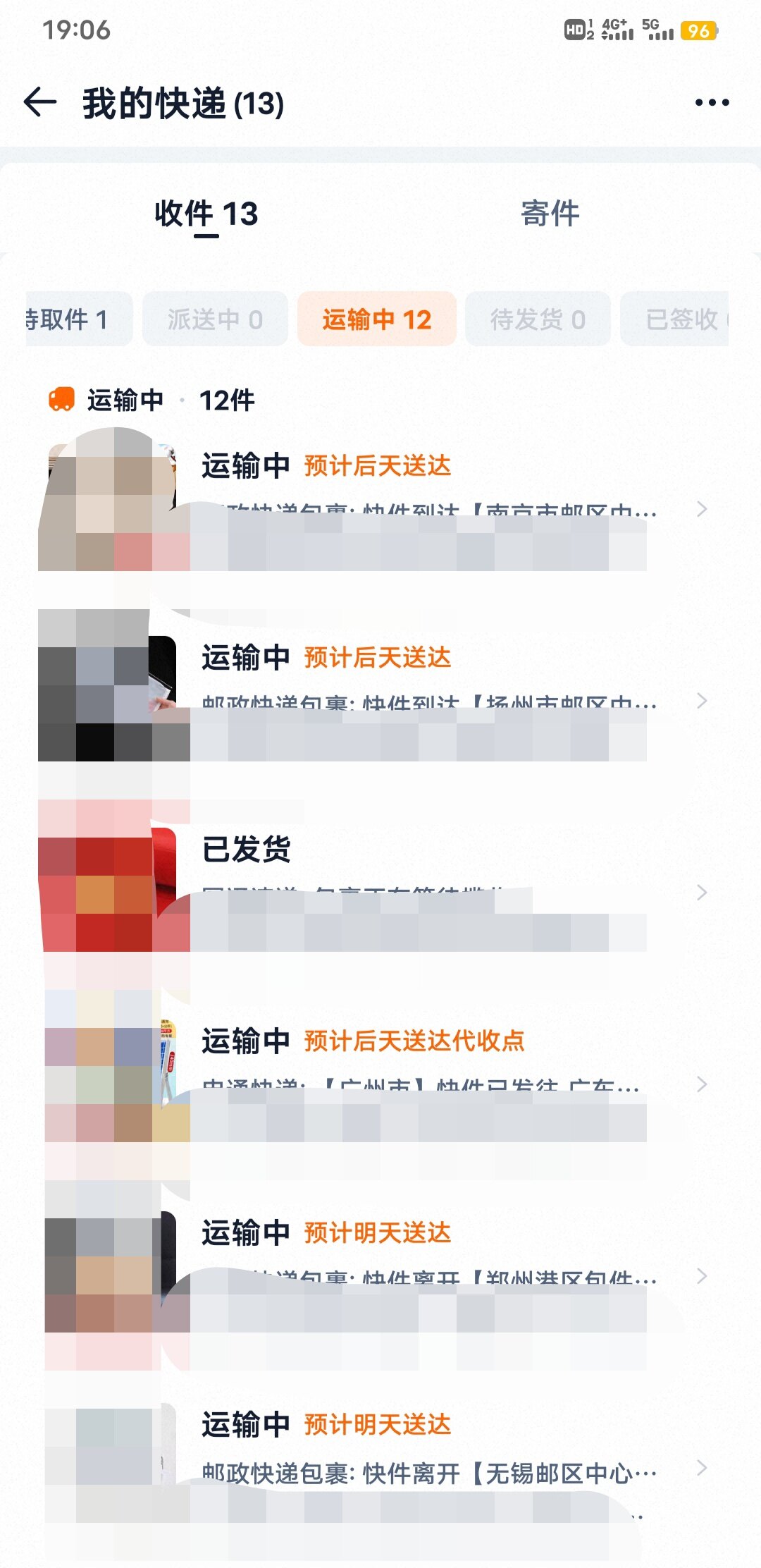This screenshot has height=1568, width=761.
Task: Select the 运输中 12 chip
Action: tap(376, 319)
